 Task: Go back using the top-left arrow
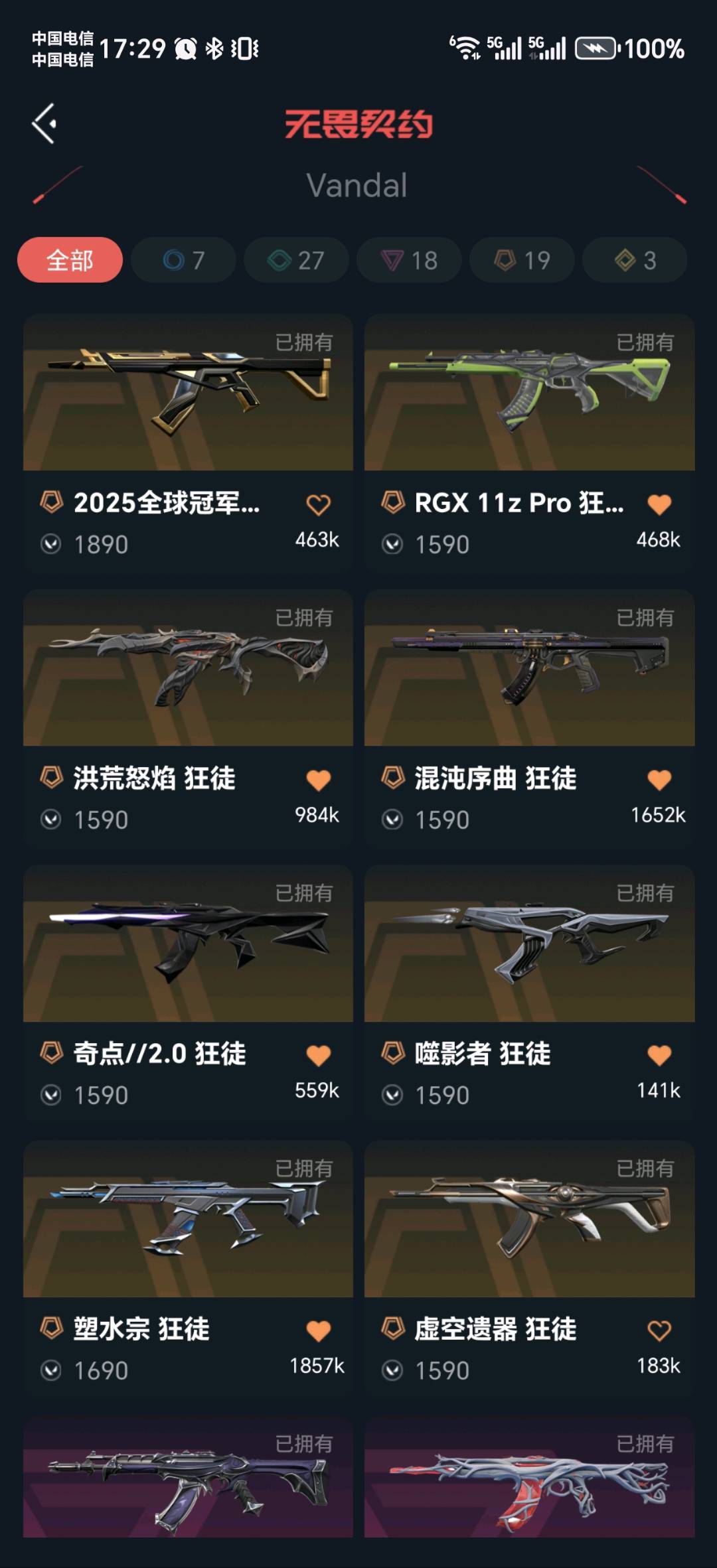pyautogui.click(x=44, y=123)
